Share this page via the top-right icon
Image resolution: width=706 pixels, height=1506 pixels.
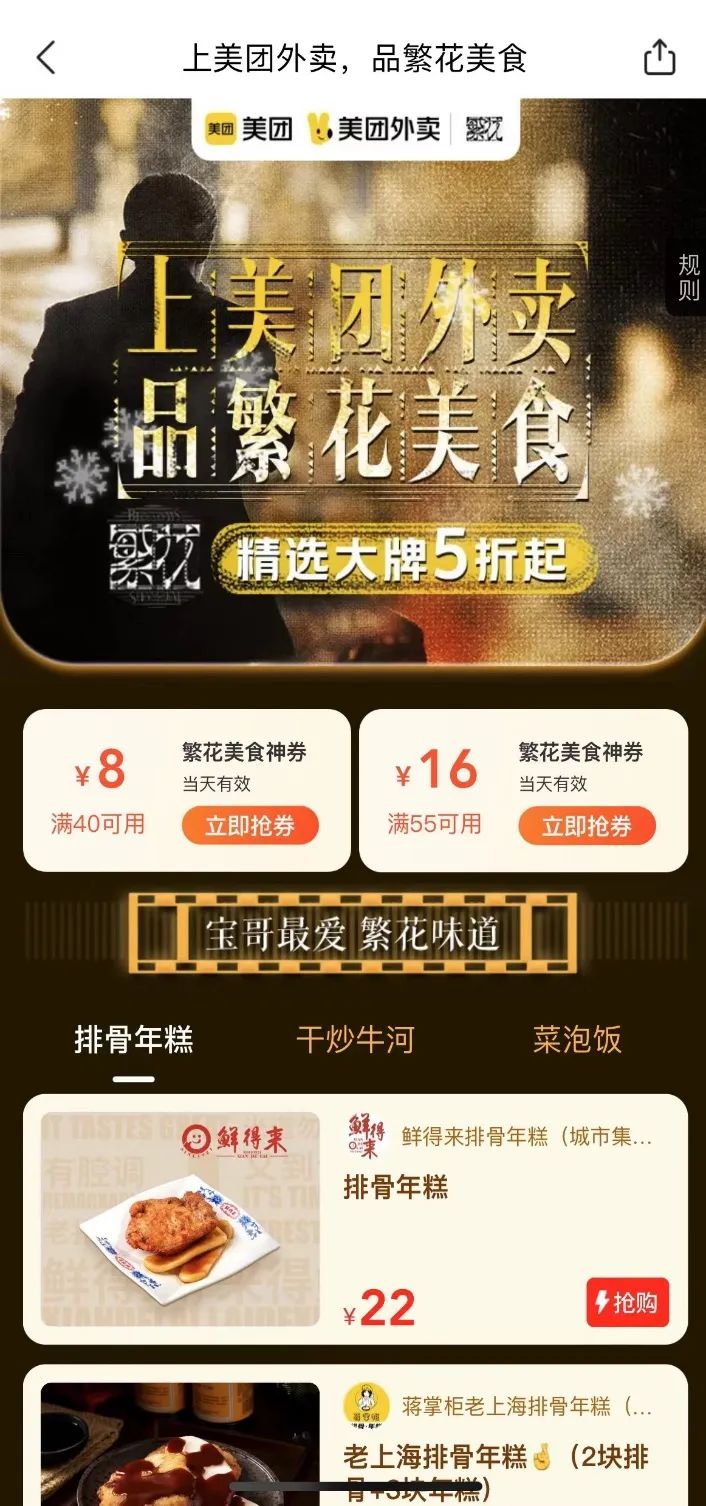tap(659, 57)
